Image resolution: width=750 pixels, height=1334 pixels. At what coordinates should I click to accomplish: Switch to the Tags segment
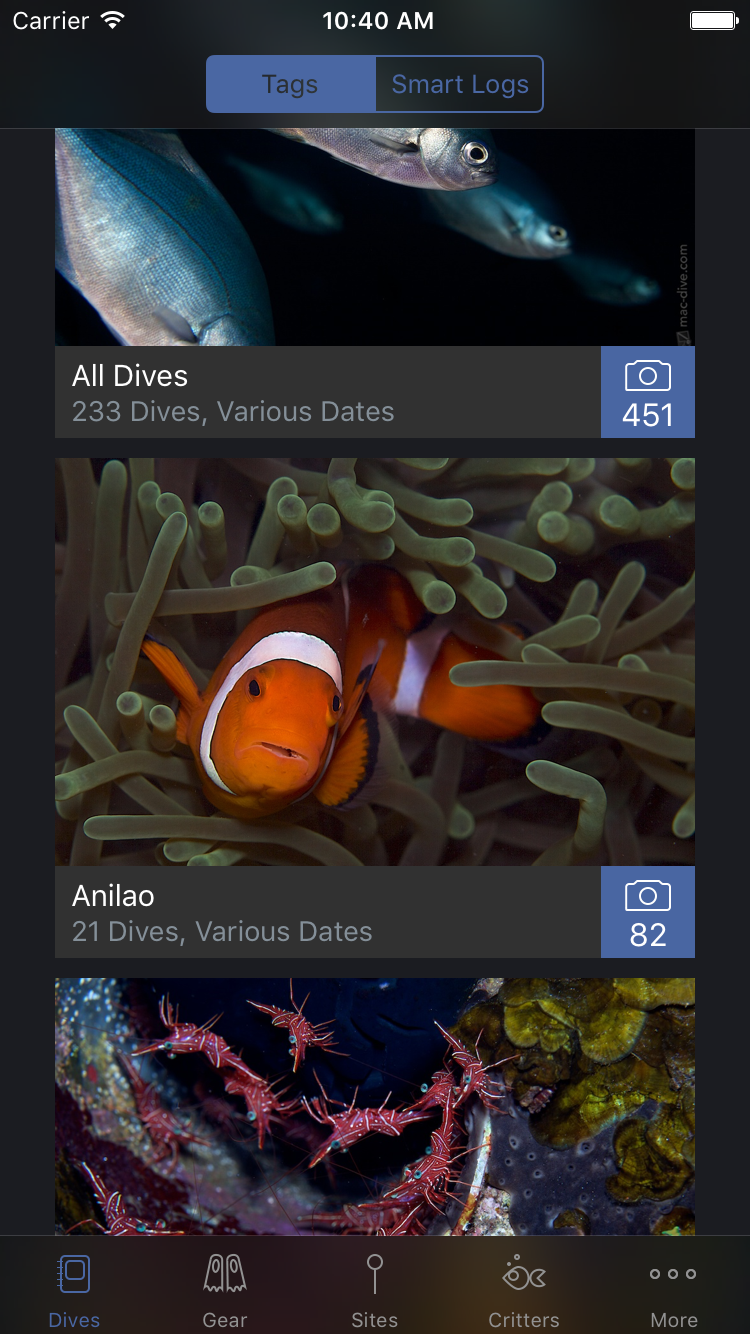[290, 84]
